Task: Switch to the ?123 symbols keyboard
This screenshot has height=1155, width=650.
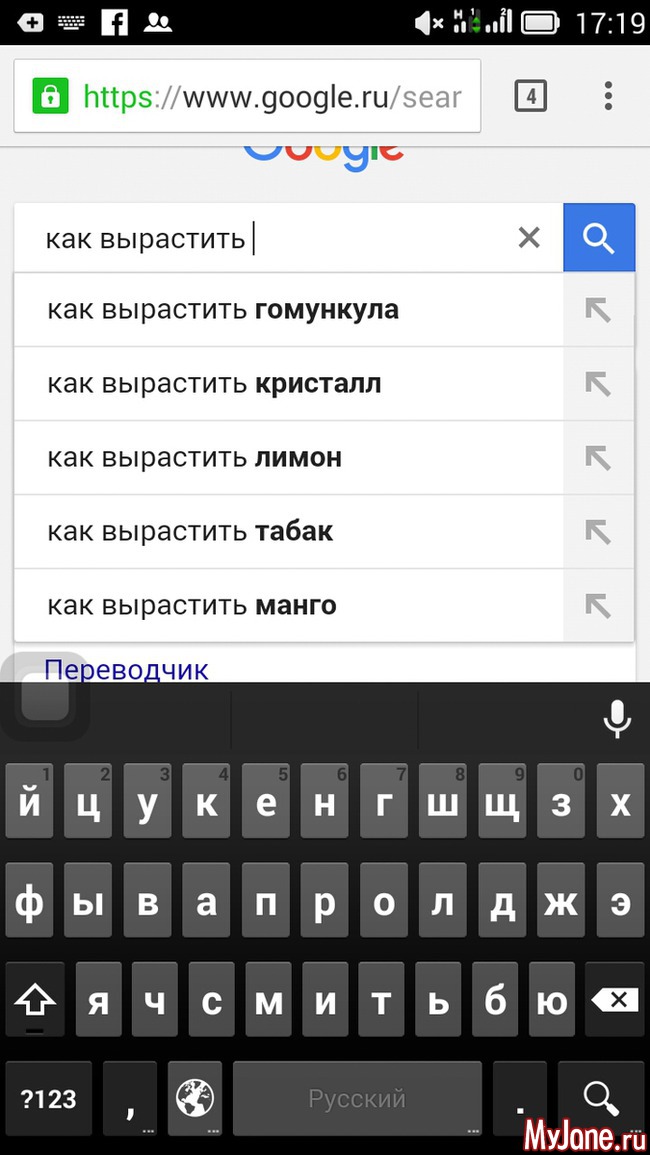Action: pos(48,1098)
